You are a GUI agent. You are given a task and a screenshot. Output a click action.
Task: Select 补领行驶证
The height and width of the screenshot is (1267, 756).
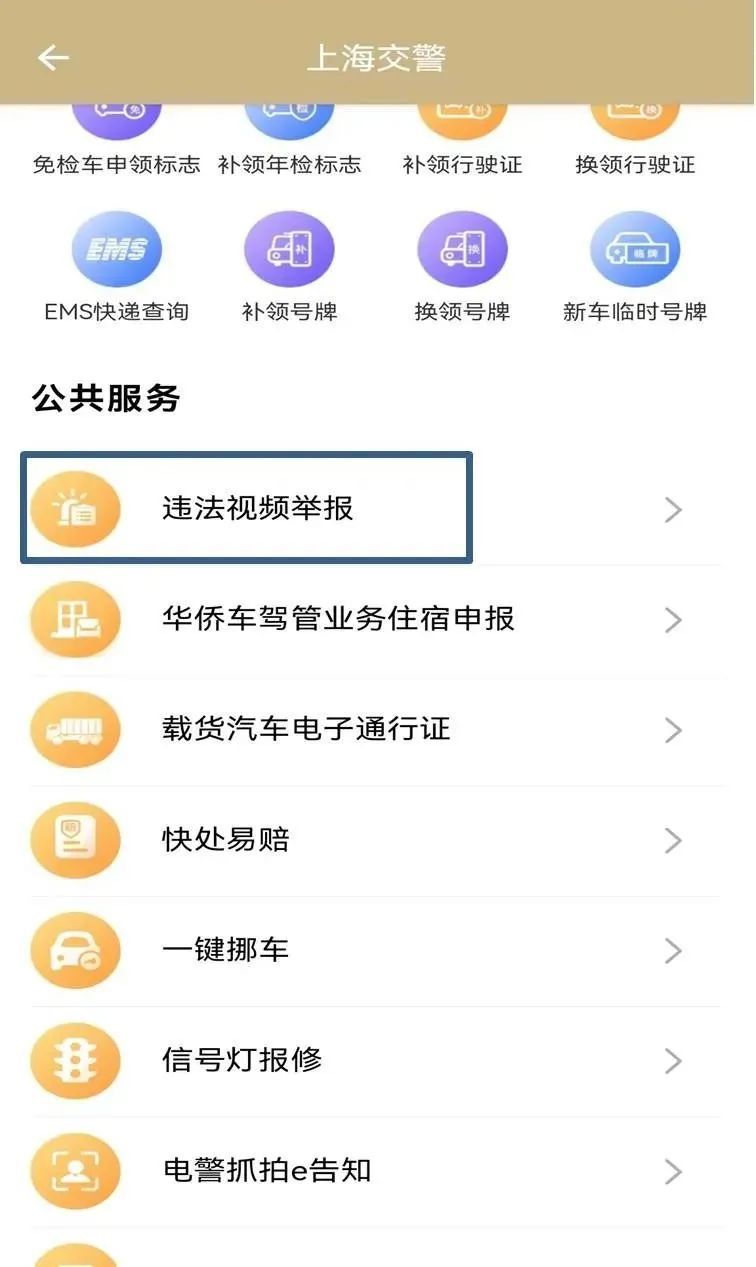click(462, 140)
